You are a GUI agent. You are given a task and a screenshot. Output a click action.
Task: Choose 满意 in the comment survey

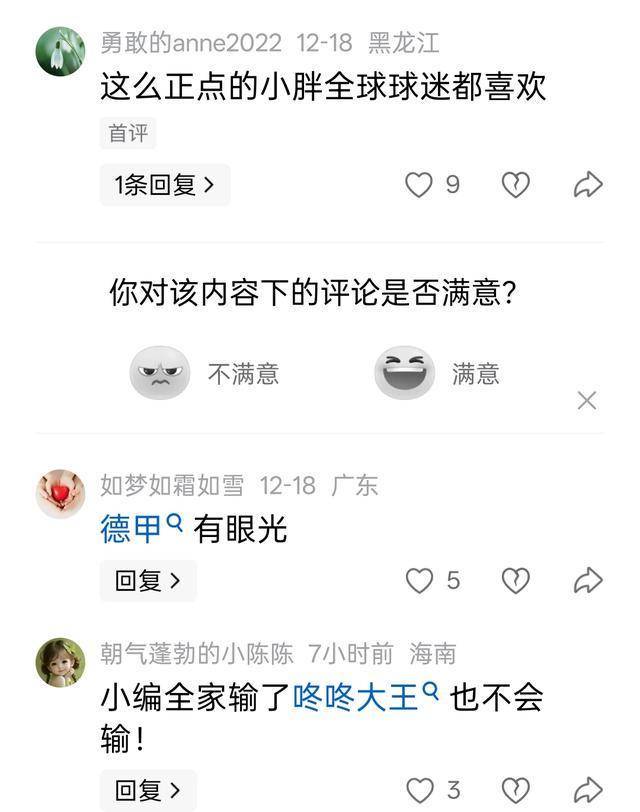click(x=405, y=373)
